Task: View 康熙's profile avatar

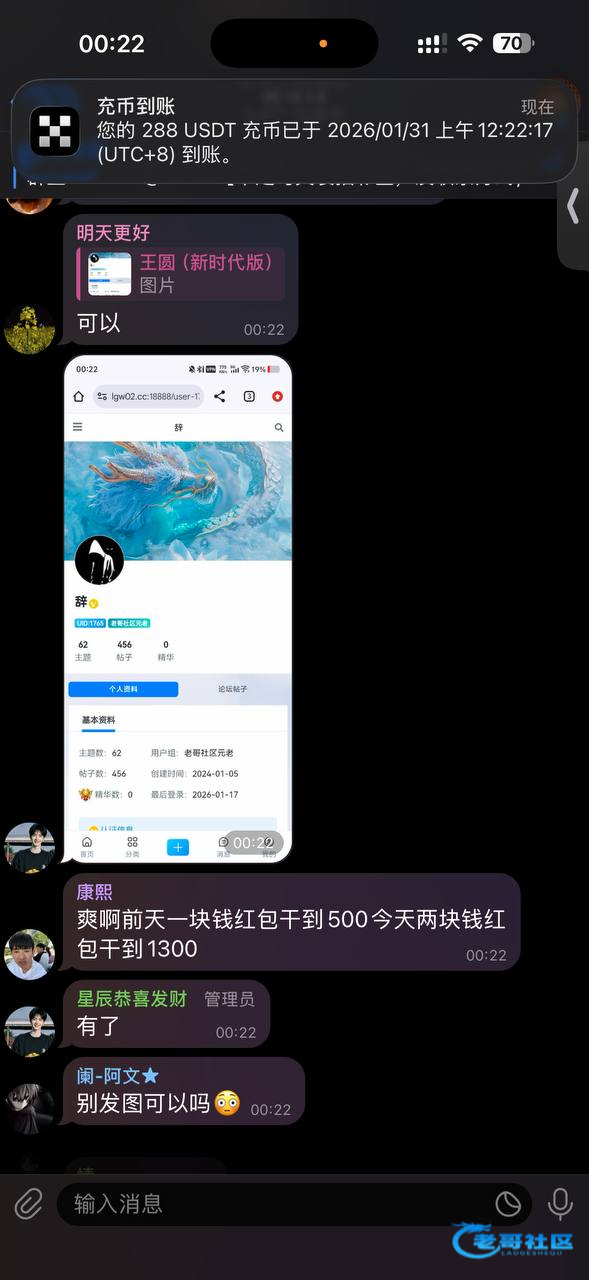Action: click(x=29, y=953)
